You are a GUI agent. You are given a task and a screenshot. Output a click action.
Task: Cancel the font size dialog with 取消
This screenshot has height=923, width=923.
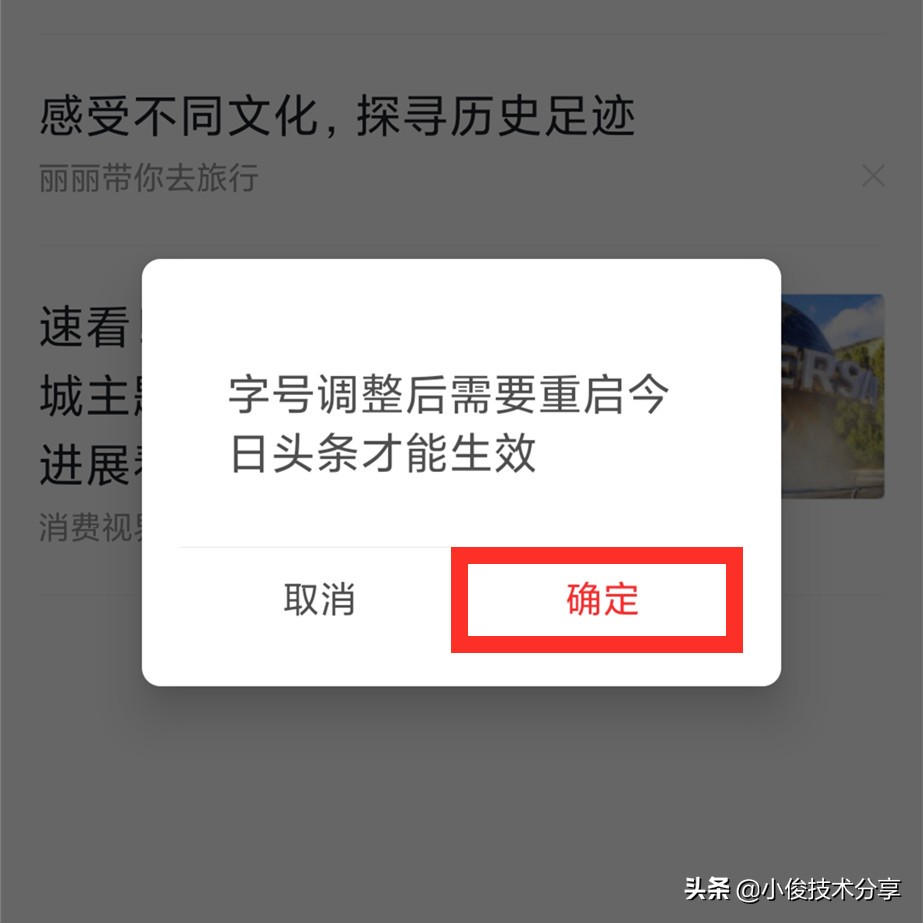tap(319, 600)
